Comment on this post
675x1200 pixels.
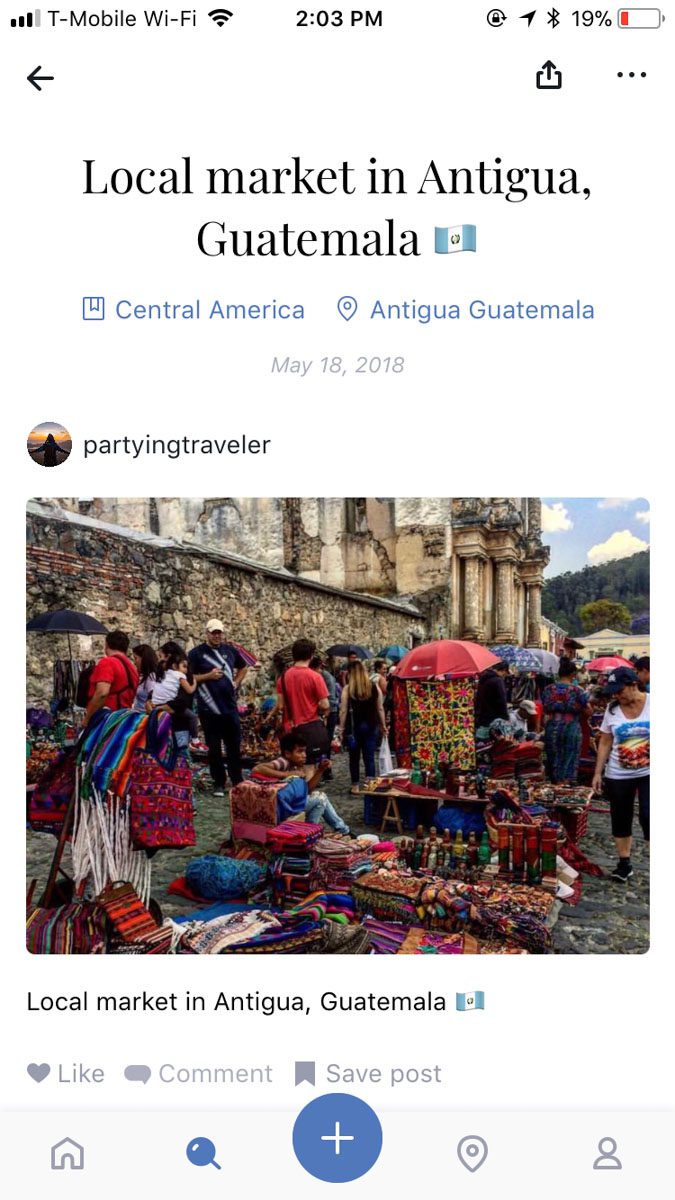(198, 1073)
